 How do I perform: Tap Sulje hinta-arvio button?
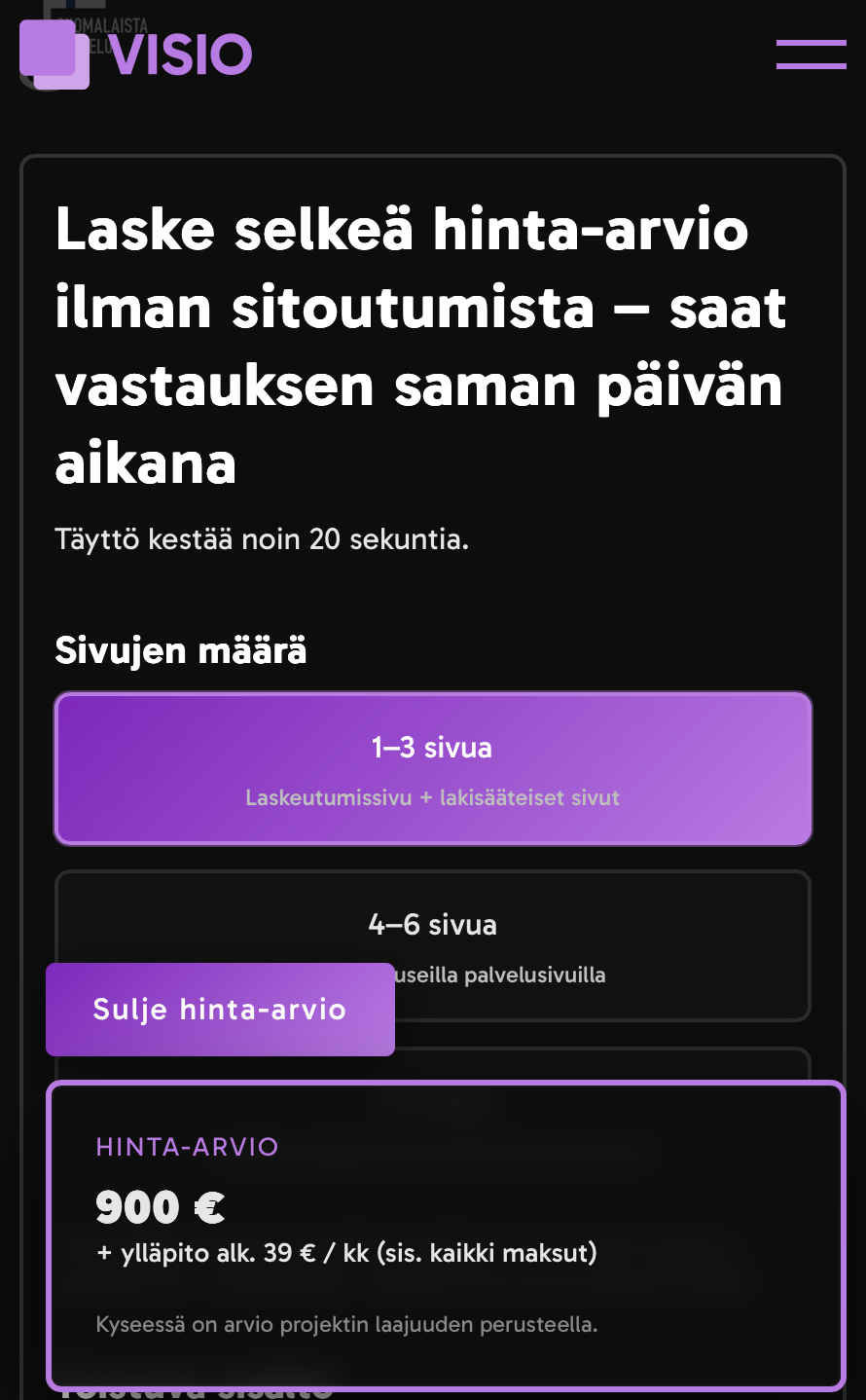(x=220, y=1010)
